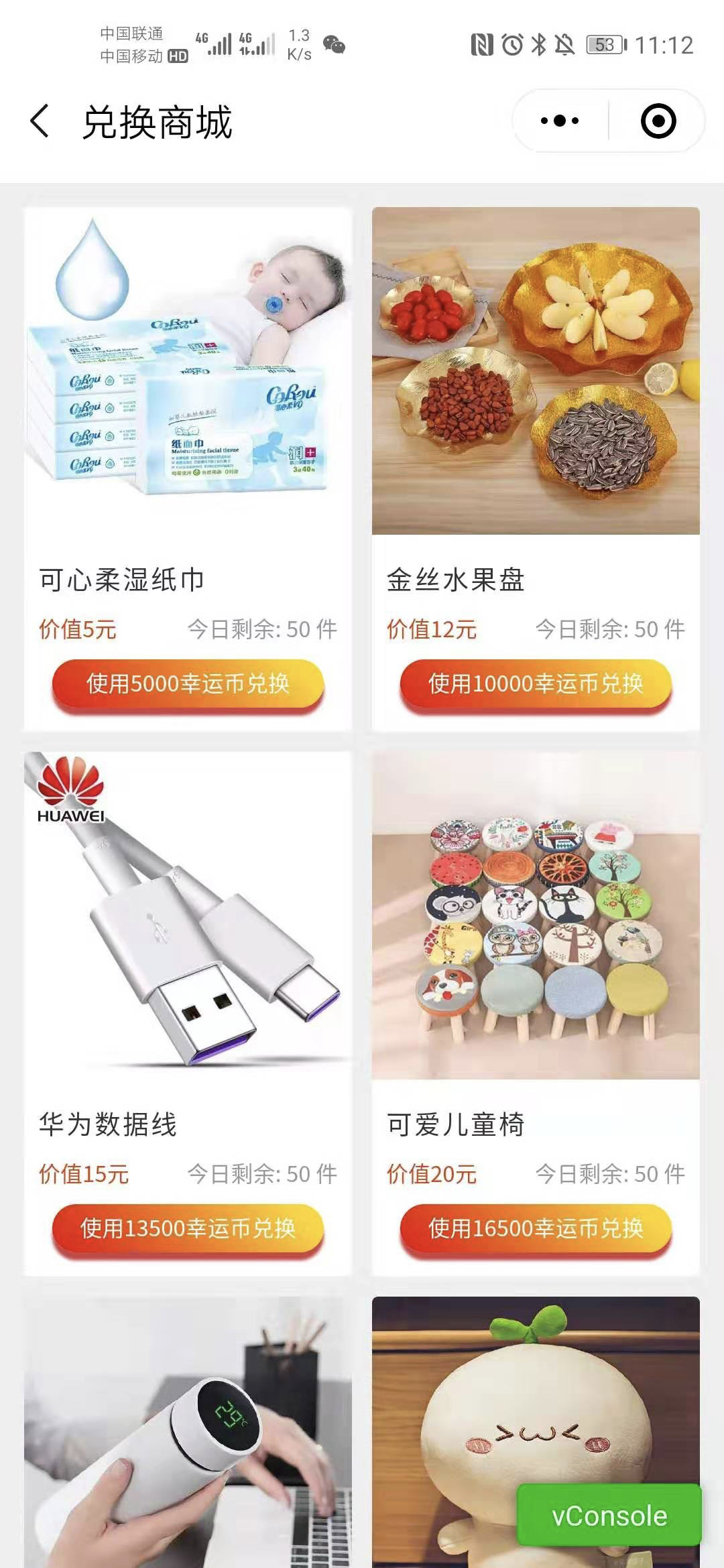Open the 金丝水果盘 product image
This screenshot has width=724, height=1568.
536,371
